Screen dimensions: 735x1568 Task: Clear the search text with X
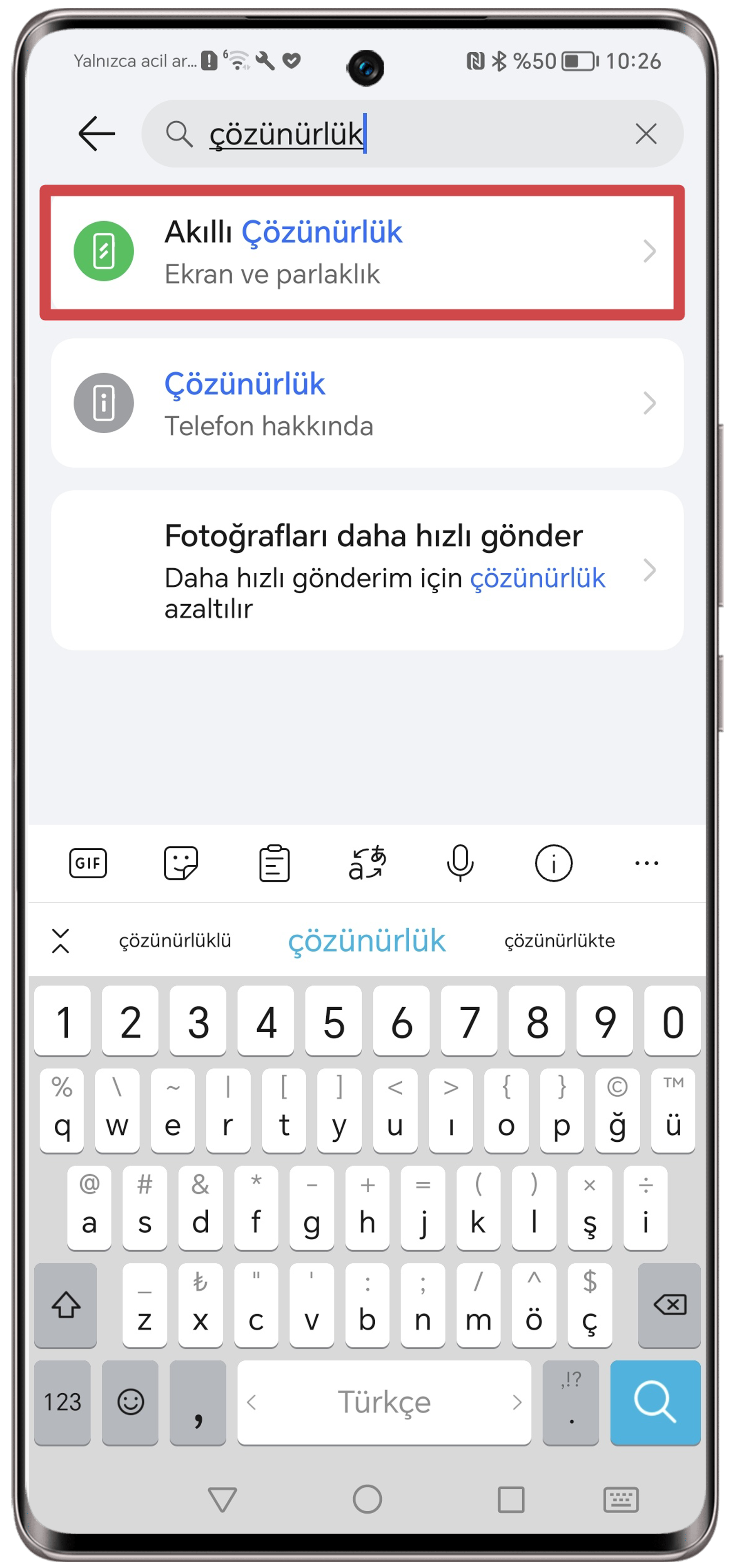coord(646,133)
